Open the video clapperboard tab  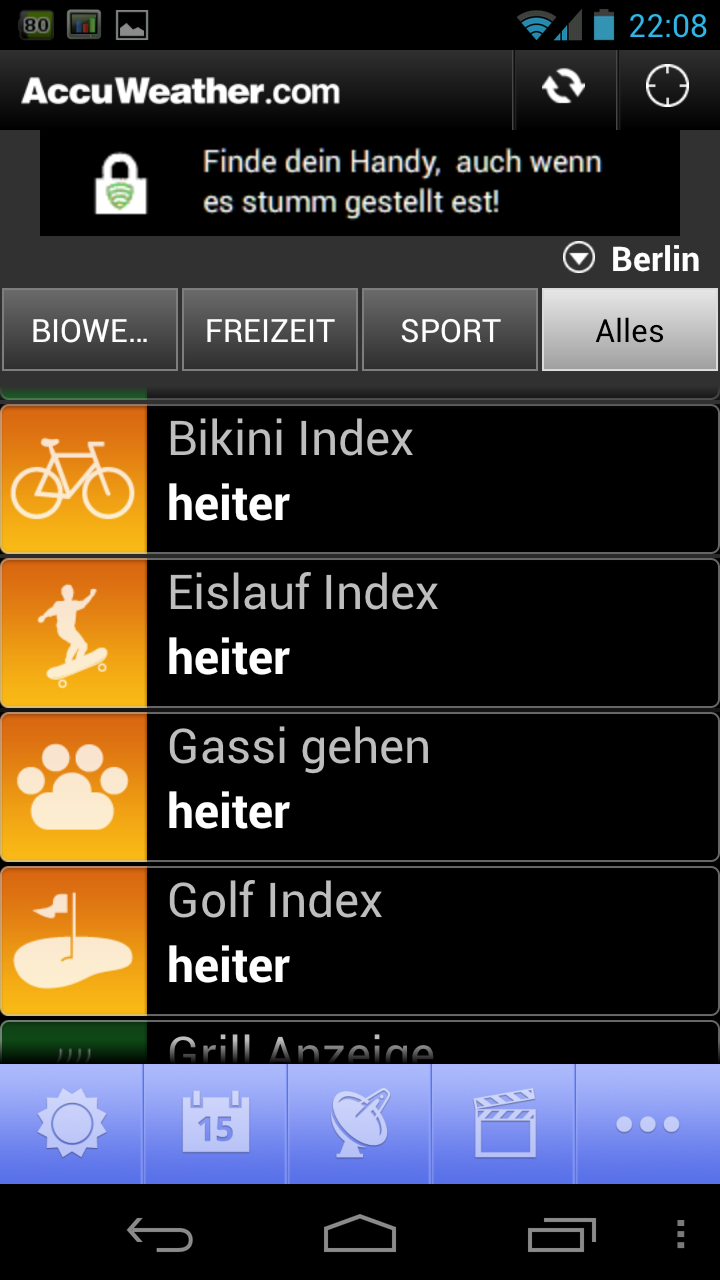[x=504, y=1123]
